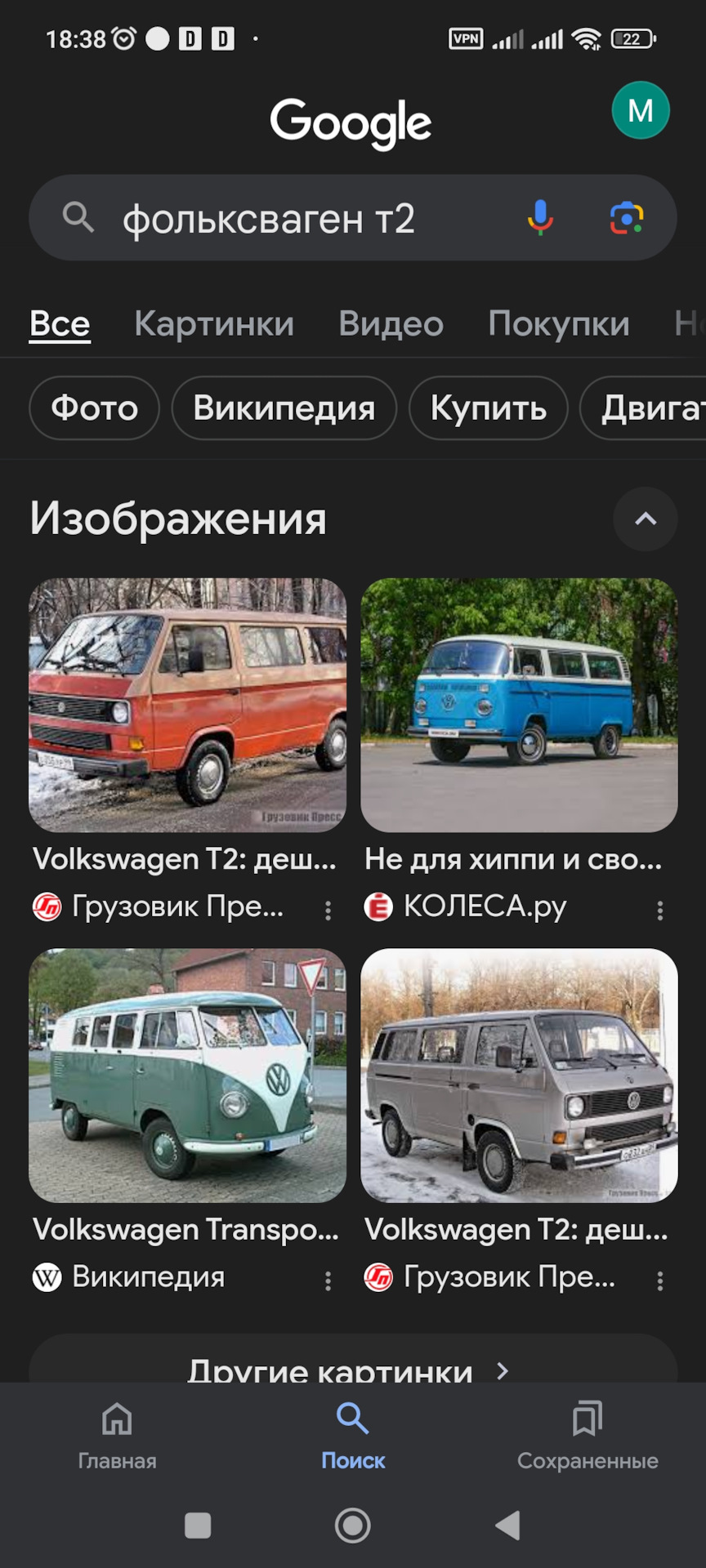Open your Google account profile avatar
This screenshot has width=706, height=1568.
click(641, 109)
